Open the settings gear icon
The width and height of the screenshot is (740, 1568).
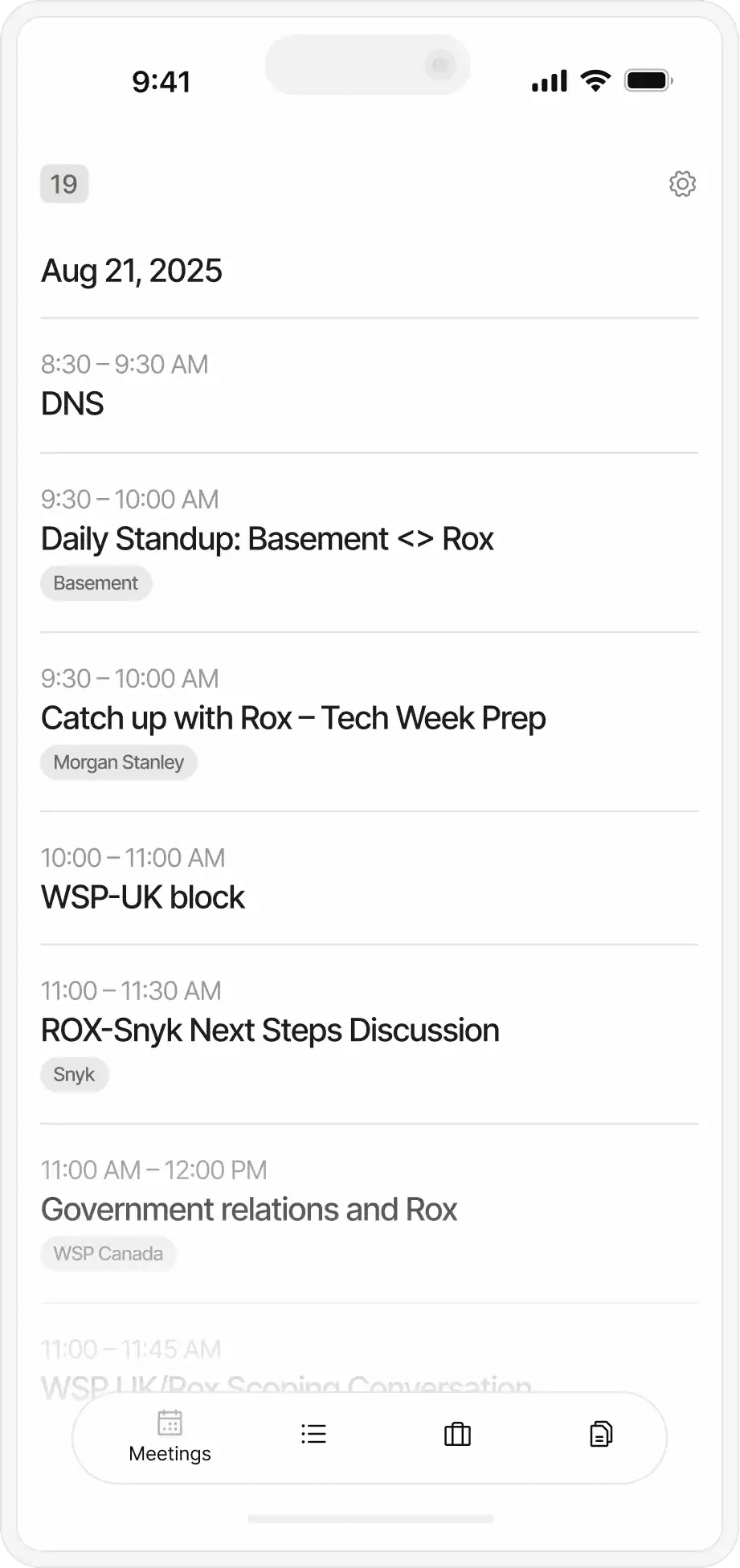[682, 184]
